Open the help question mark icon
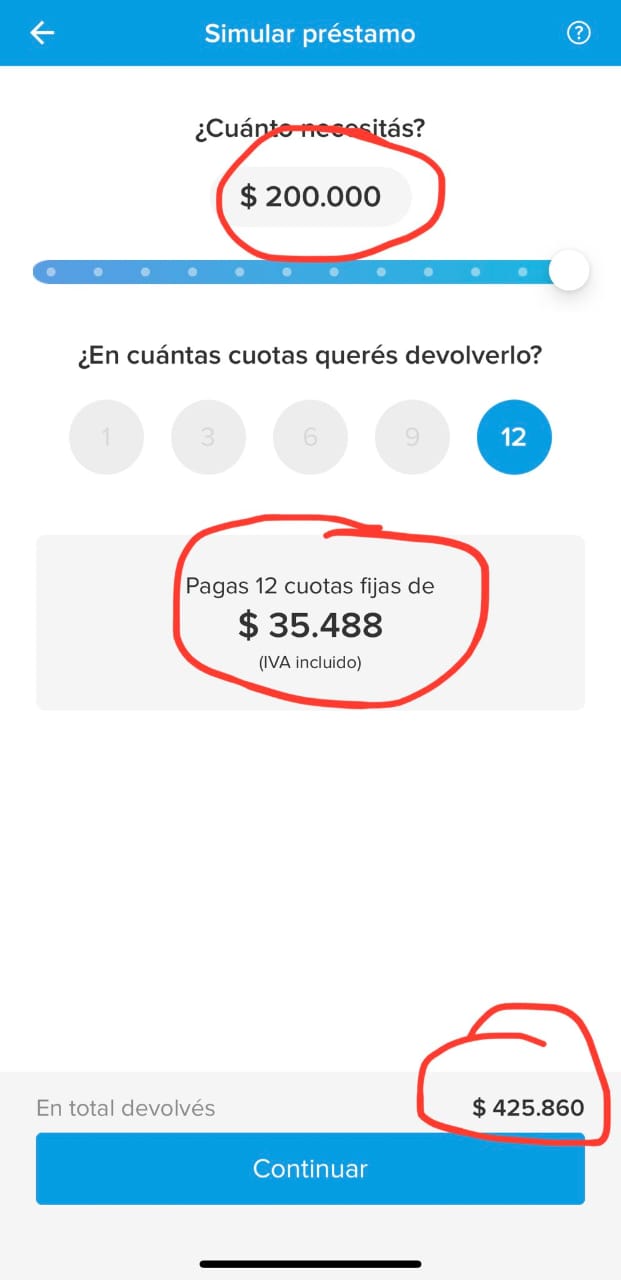The height and width of the screenshot is (1280, 621). (x=578, y=33)
